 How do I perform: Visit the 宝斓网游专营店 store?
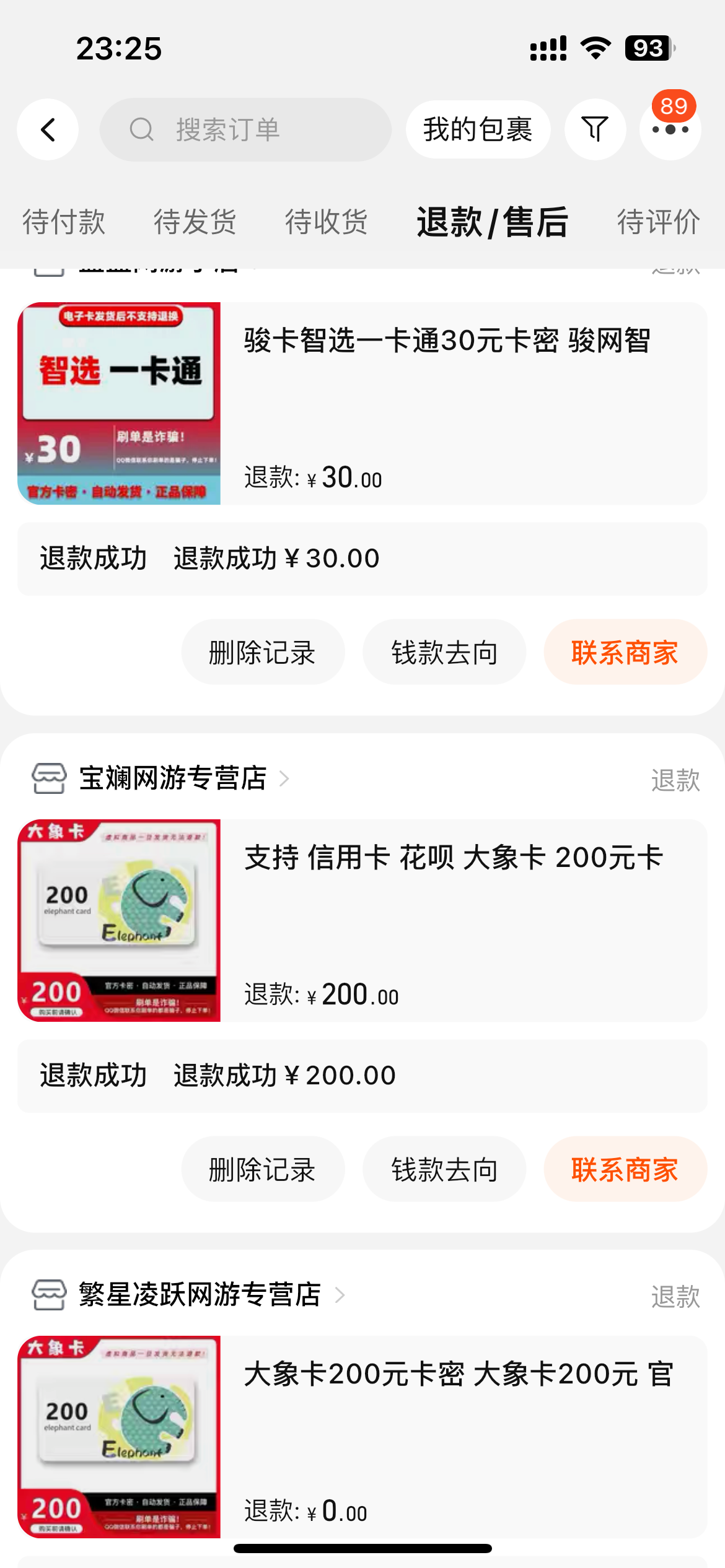[174, 778]
